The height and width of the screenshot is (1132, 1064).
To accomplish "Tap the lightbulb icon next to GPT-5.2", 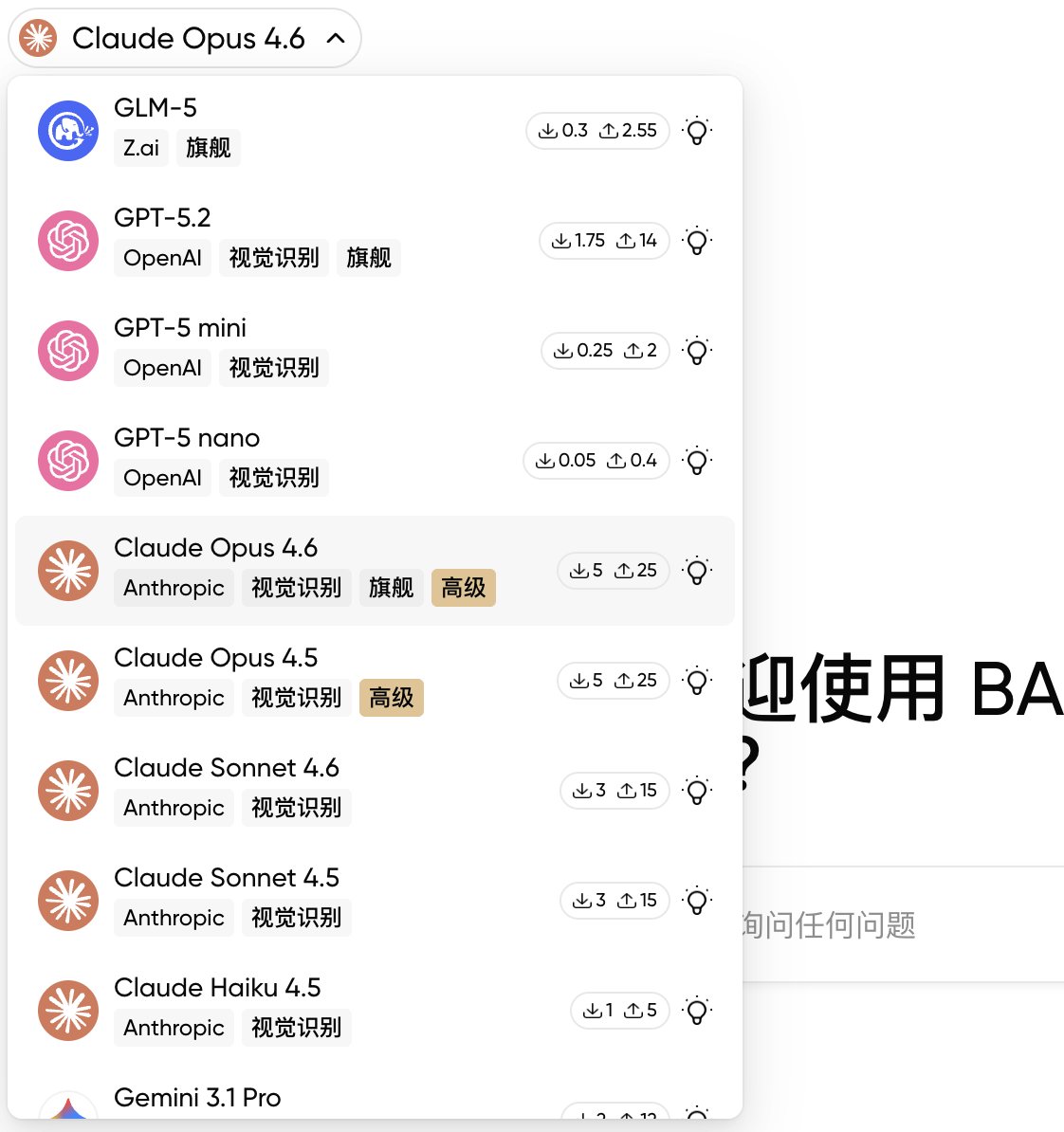I will pyautogui.click(x=697, y=241).
